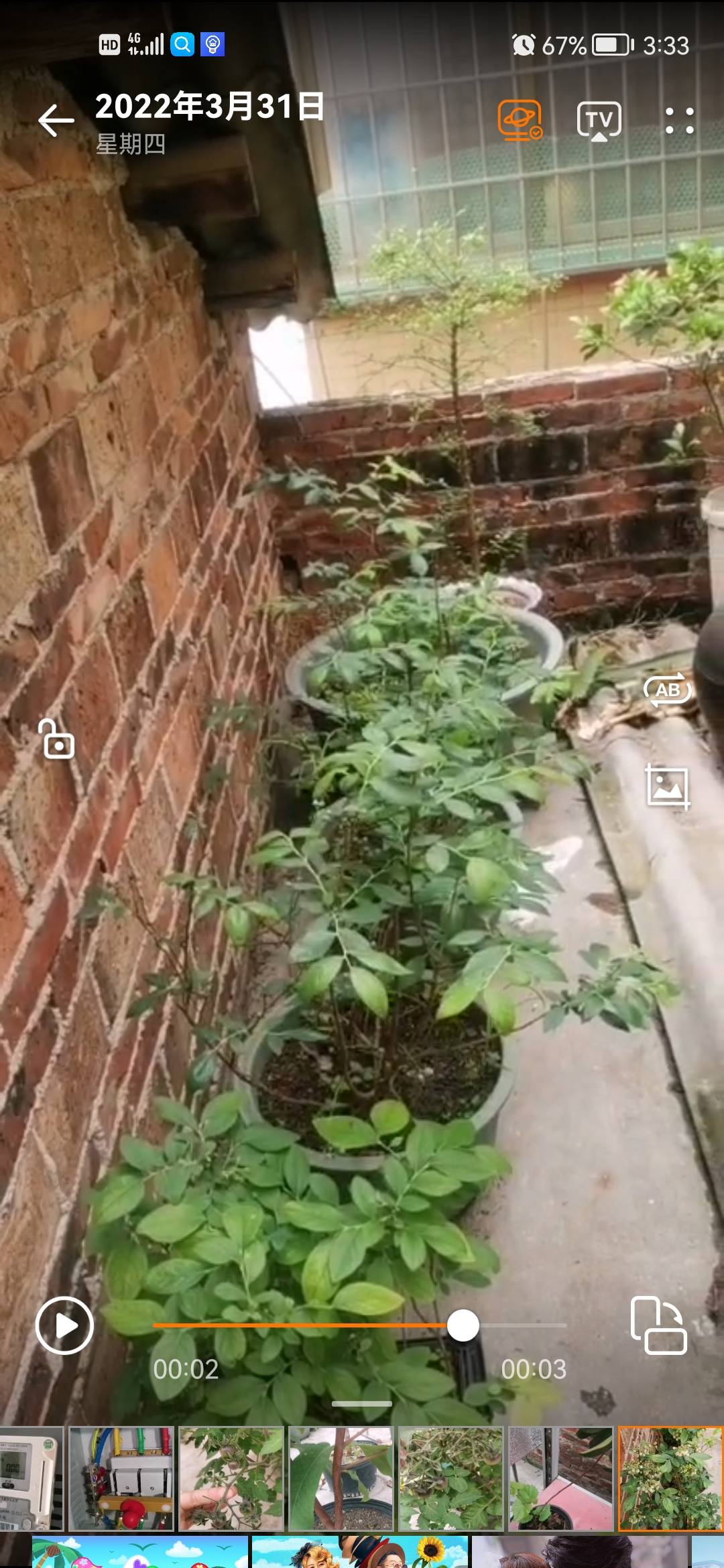Open the hand touching plant thumbnail
This screenshot has height=1568, width=724.
[231, 1478]
